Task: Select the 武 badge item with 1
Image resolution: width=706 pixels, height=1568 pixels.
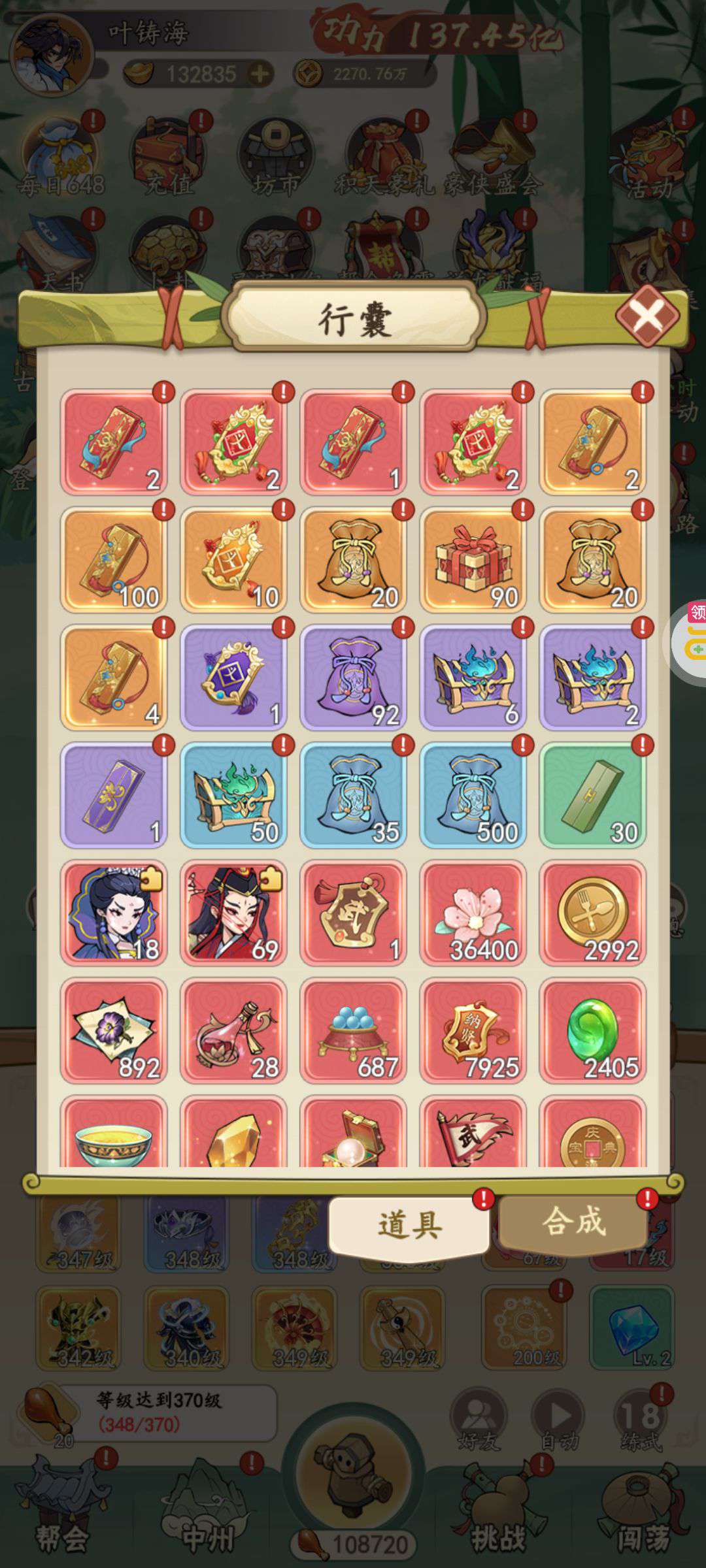Action: (353, 912)
